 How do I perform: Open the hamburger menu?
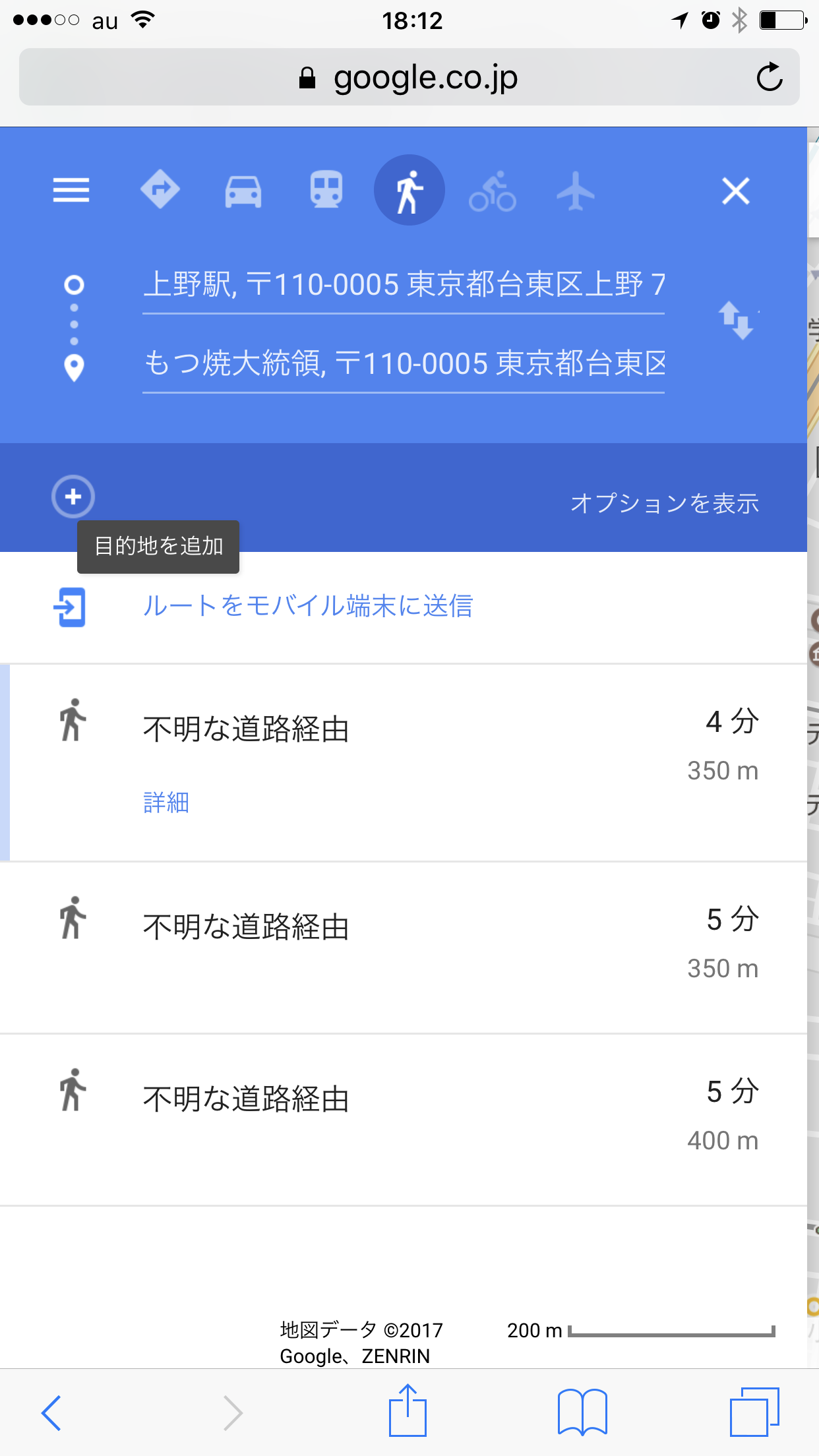pos(71,191)
